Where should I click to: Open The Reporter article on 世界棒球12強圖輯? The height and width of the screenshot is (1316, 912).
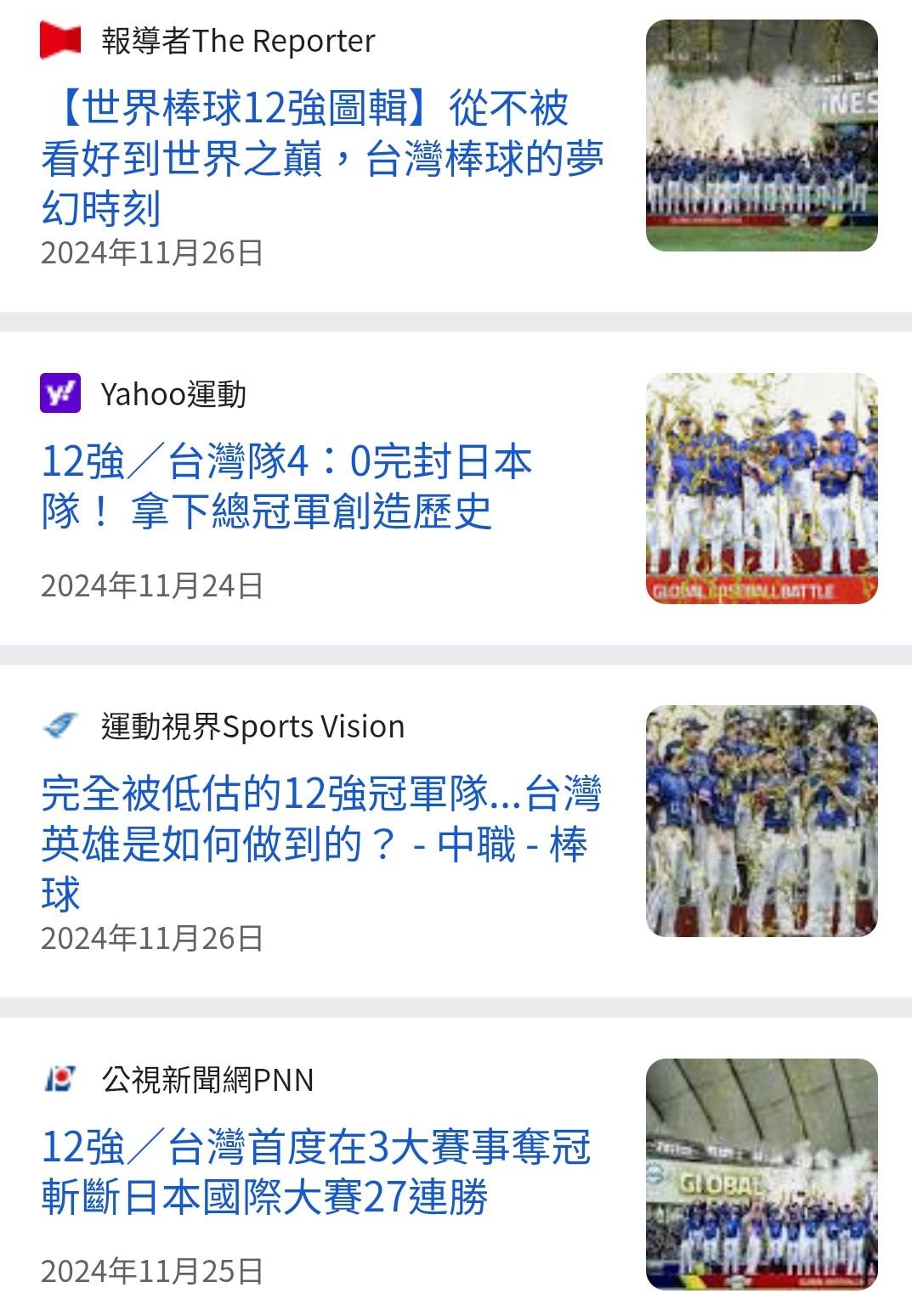pos(321,158)
